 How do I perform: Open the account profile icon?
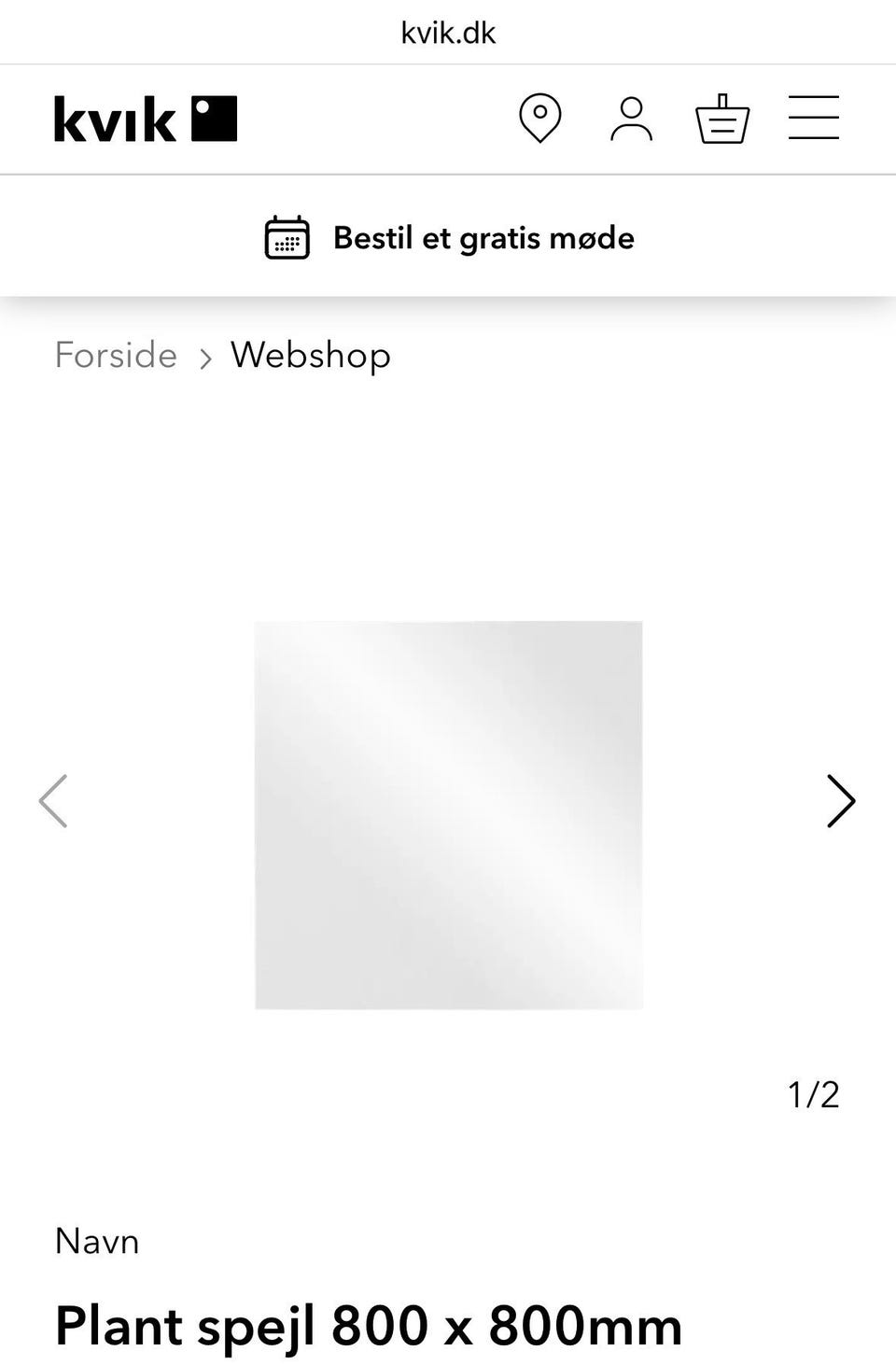631,118
